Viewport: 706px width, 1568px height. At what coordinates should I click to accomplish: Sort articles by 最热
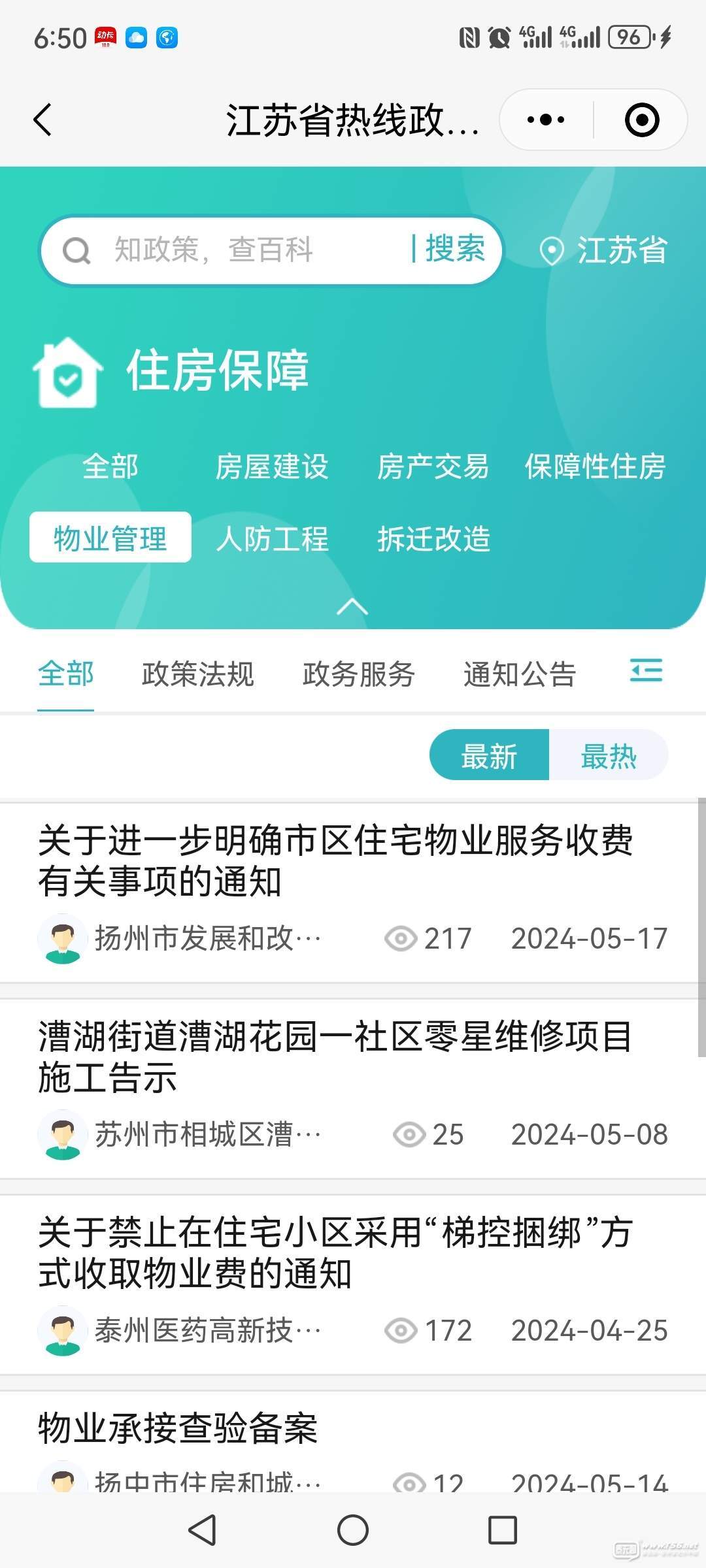[x=608, y=756]
